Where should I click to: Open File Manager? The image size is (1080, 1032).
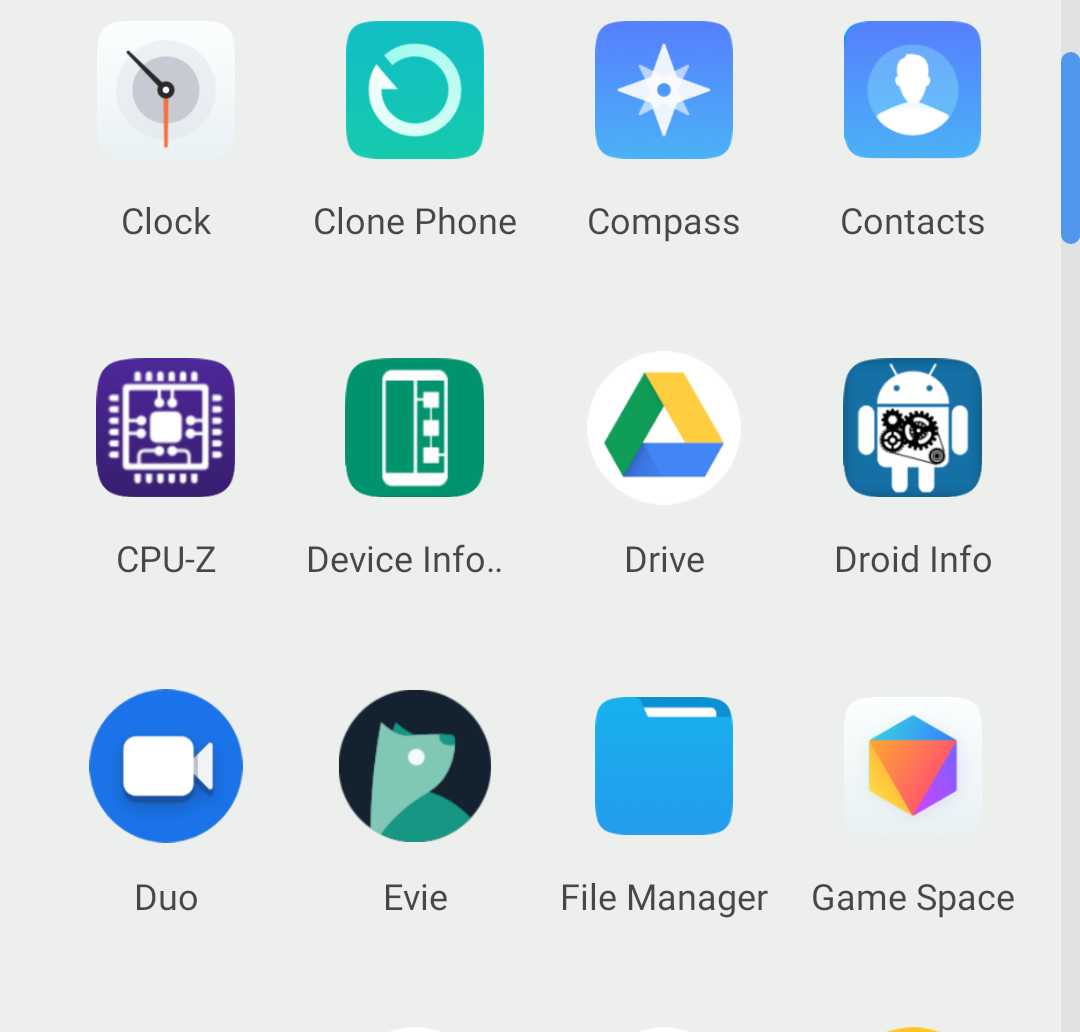pyautogui.click(x=664, y=766)
